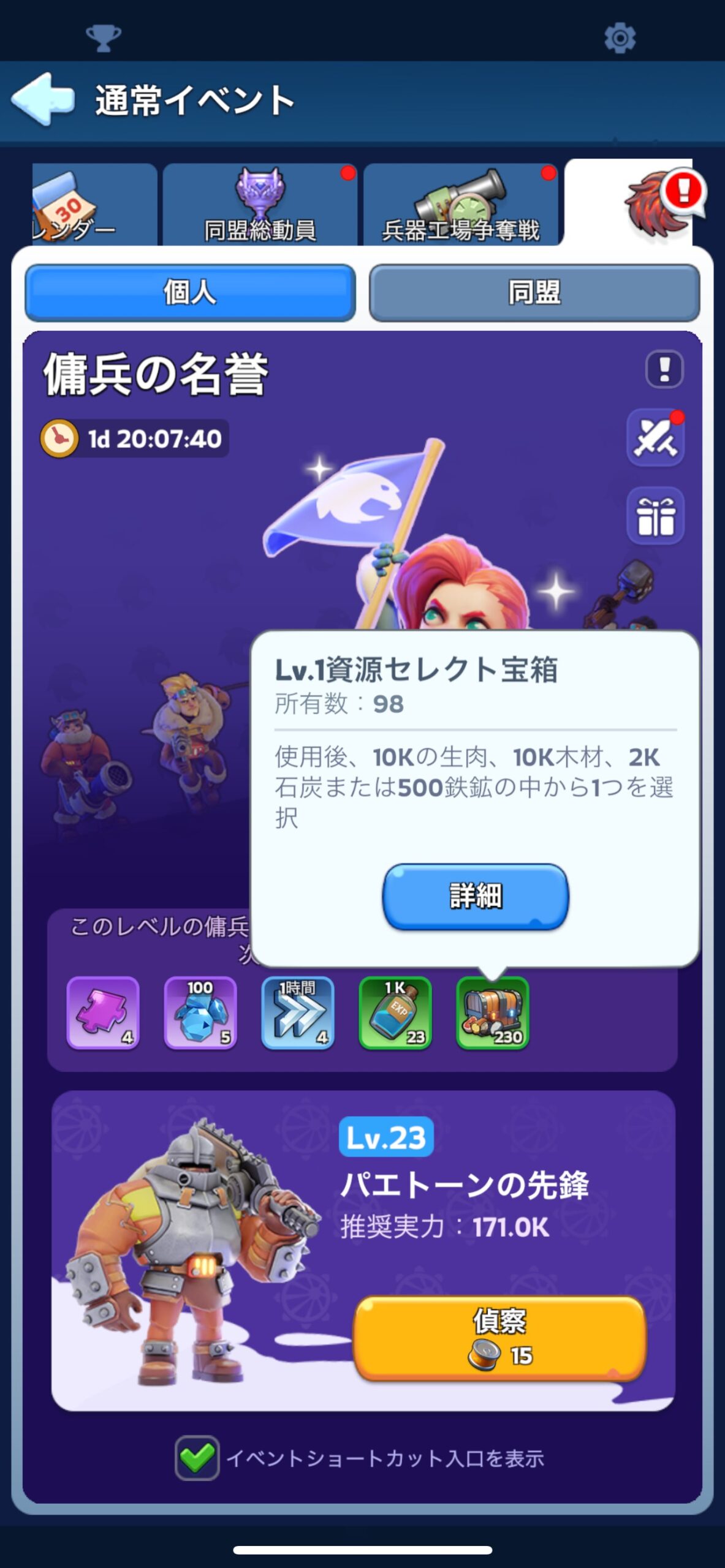Tap the purple puzzle piece reward
The image size is (725, 1568).
[x=103, y=1012]
